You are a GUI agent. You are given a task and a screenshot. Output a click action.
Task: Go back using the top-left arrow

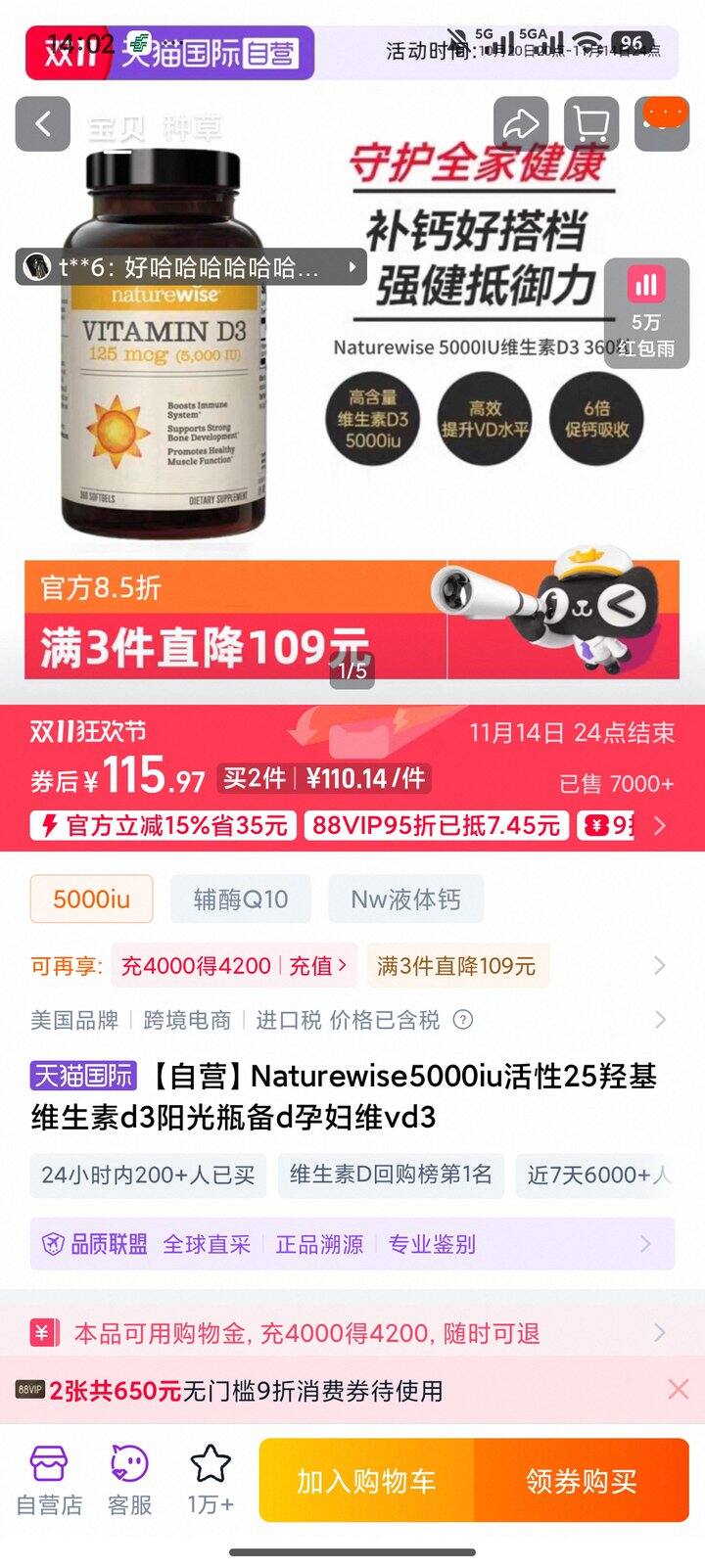click(43, 124)
